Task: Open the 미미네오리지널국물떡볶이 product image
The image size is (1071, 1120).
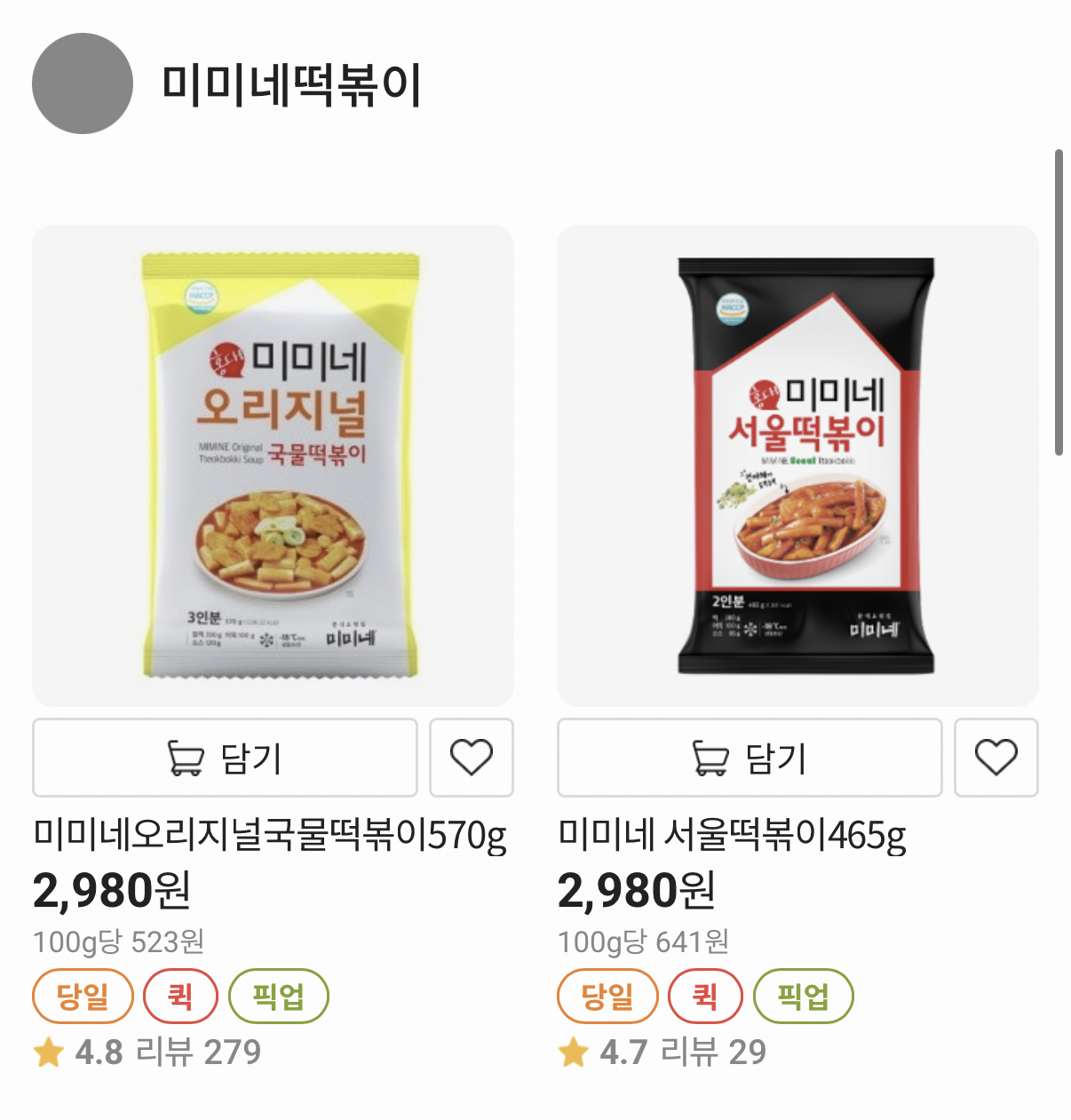Action: coord(273,466)
